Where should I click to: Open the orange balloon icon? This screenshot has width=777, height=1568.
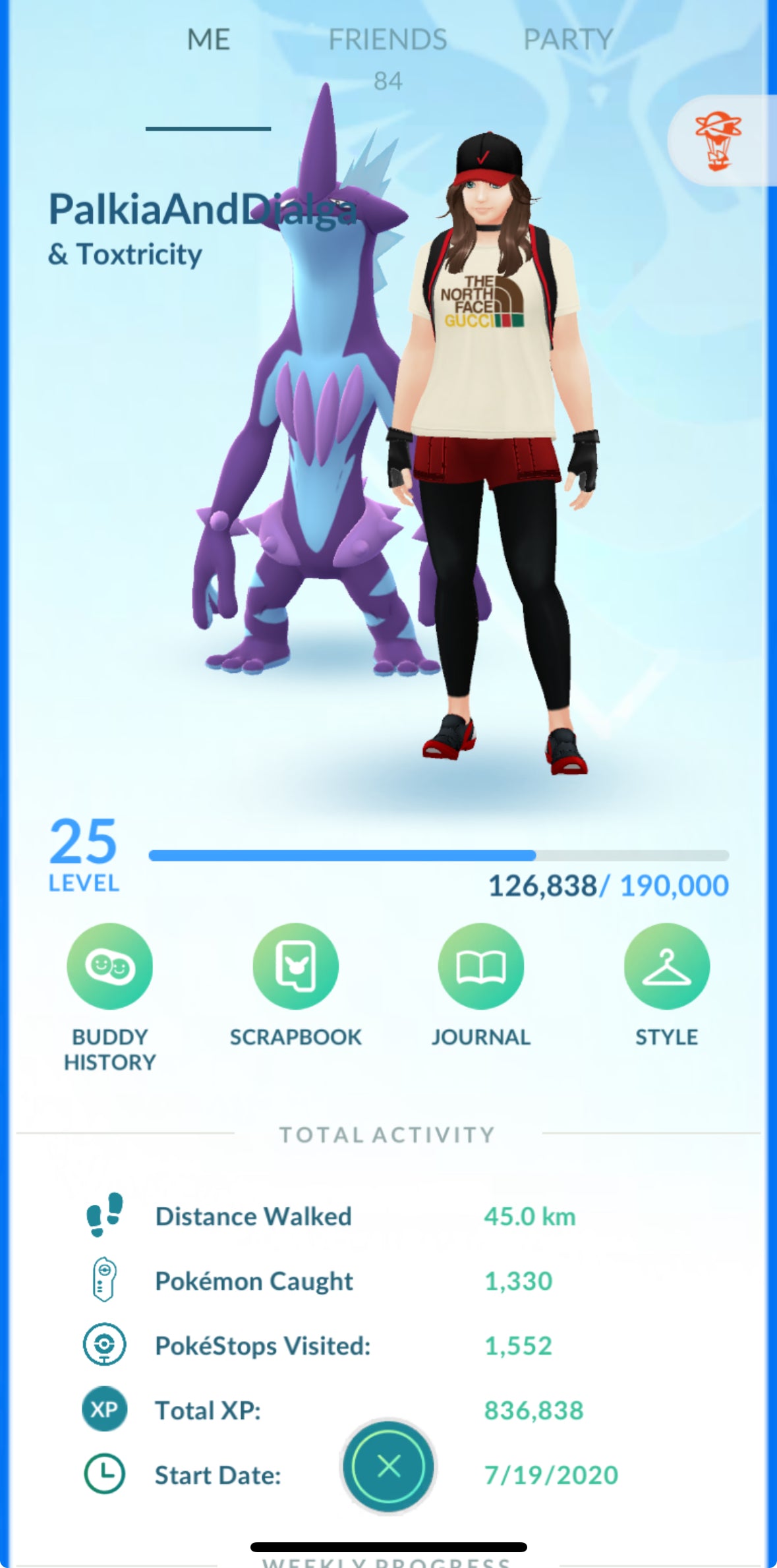click(x=718, y=140)
